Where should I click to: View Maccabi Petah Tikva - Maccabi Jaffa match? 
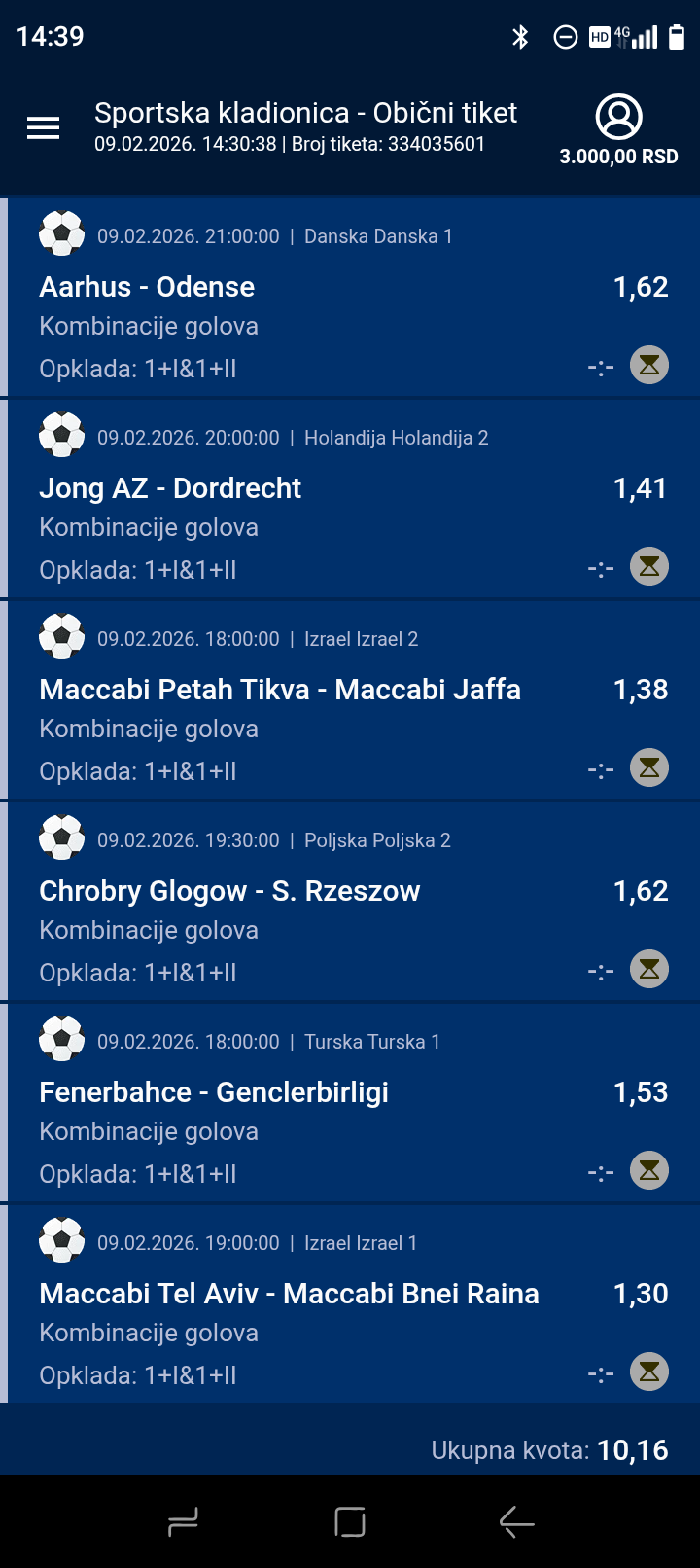[280, 690]
